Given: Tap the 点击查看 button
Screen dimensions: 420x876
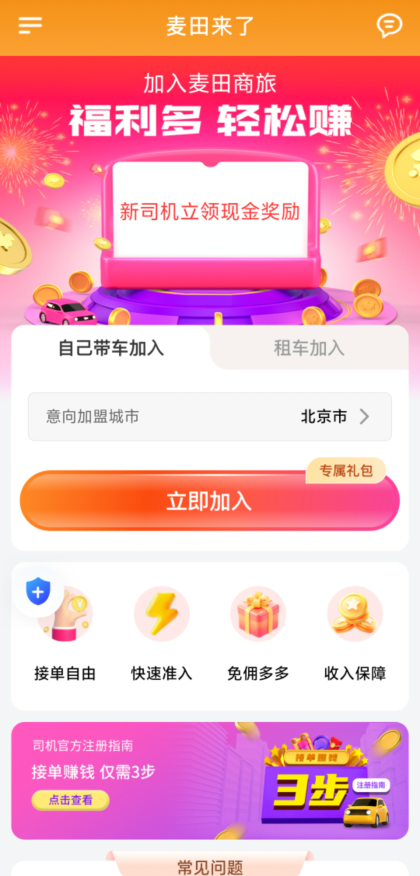Looking at the screenshot, I should [x=70, y=800].
